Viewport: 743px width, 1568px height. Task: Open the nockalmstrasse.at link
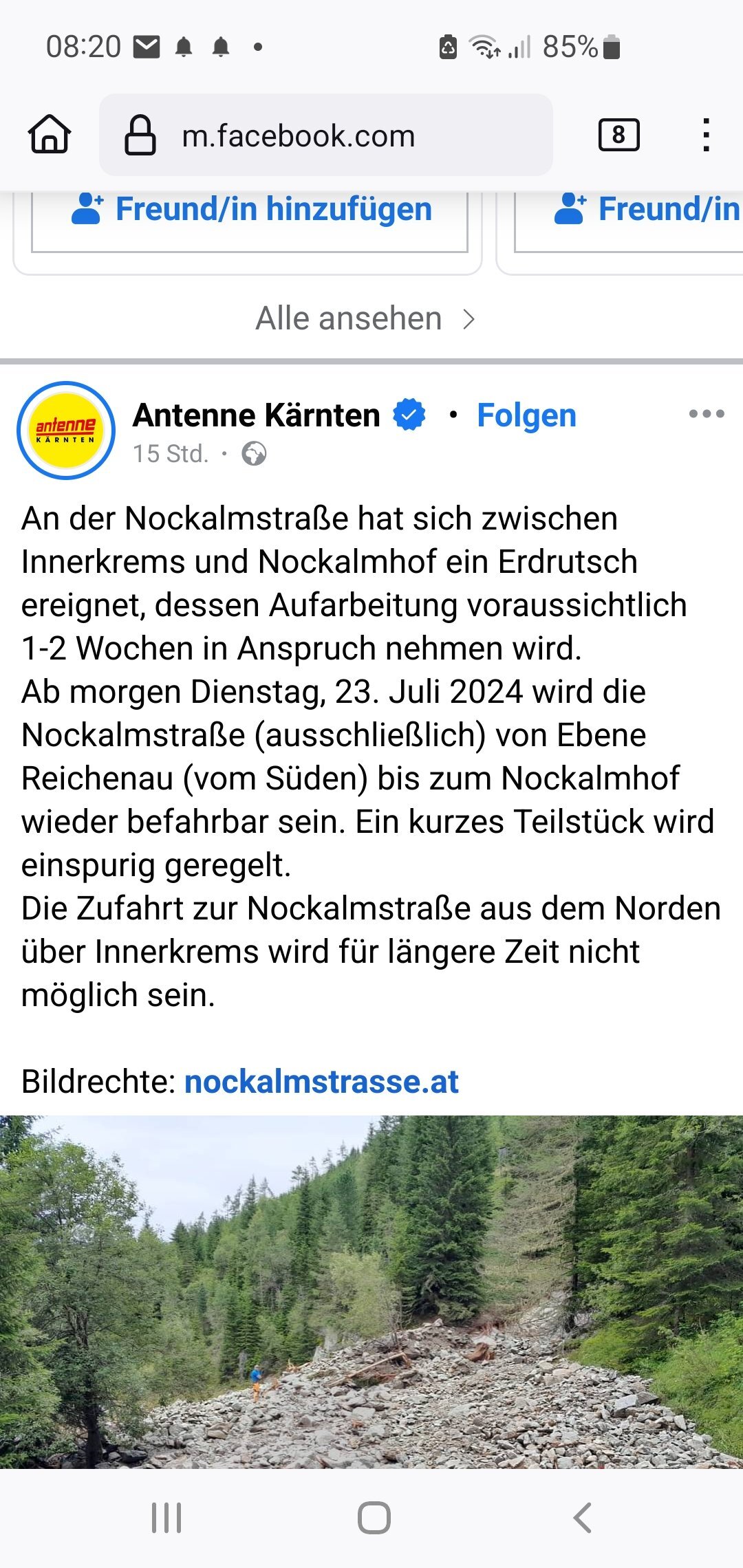321,1082
